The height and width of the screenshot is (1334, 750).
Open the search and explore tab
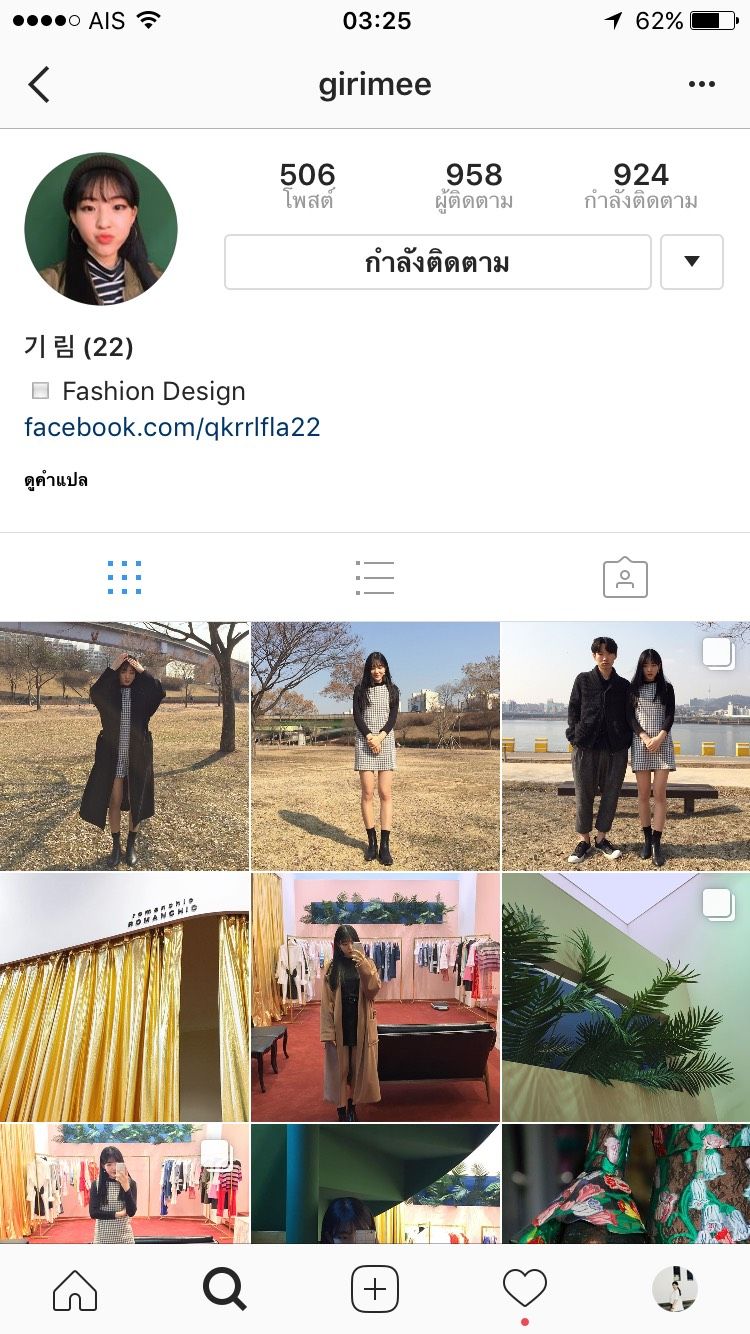[x=225, y=1289]
